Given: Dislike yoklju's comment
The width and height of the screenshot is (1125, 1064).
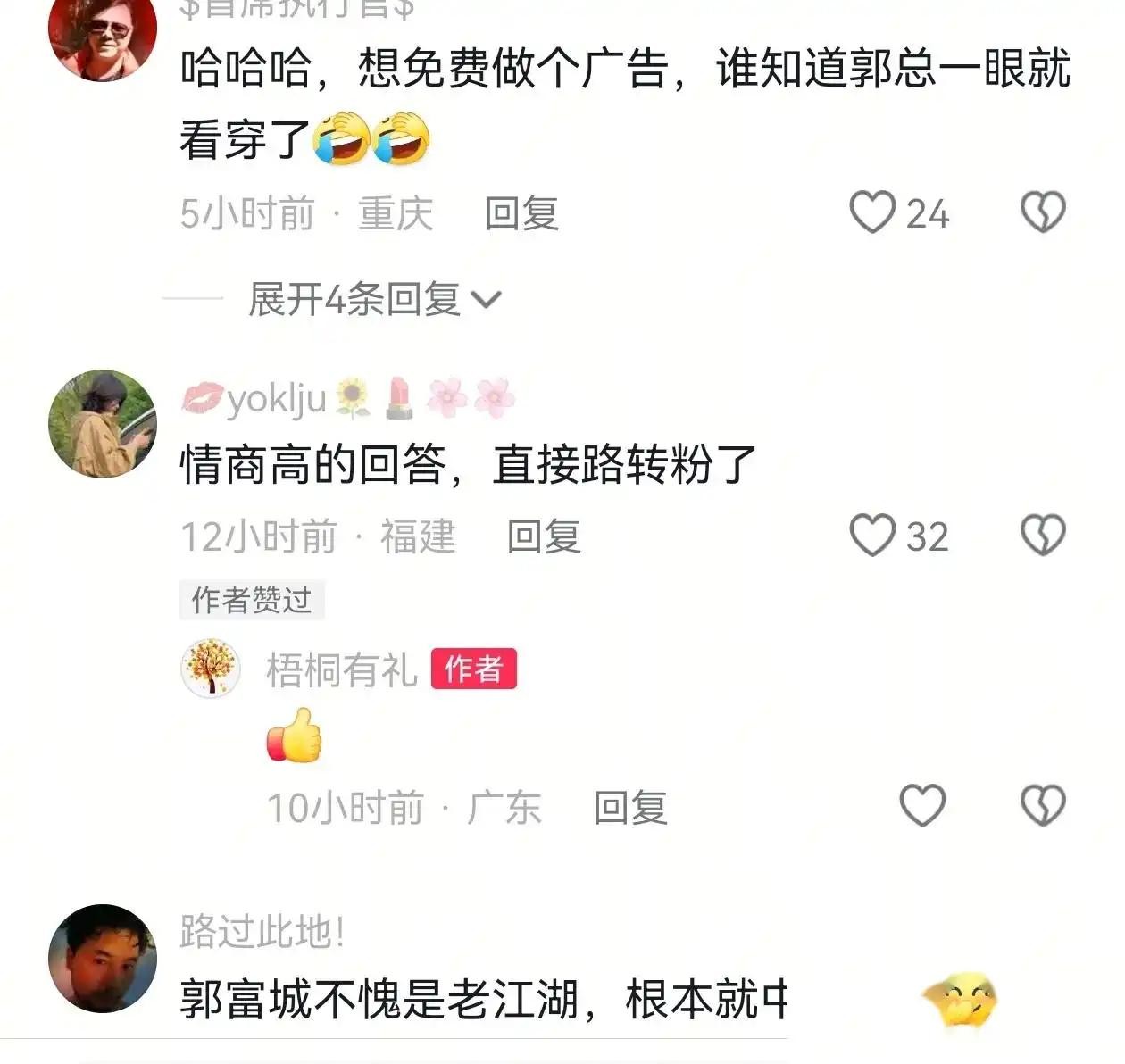Looking at the screenshot, I should click(x=1043, y=536).
